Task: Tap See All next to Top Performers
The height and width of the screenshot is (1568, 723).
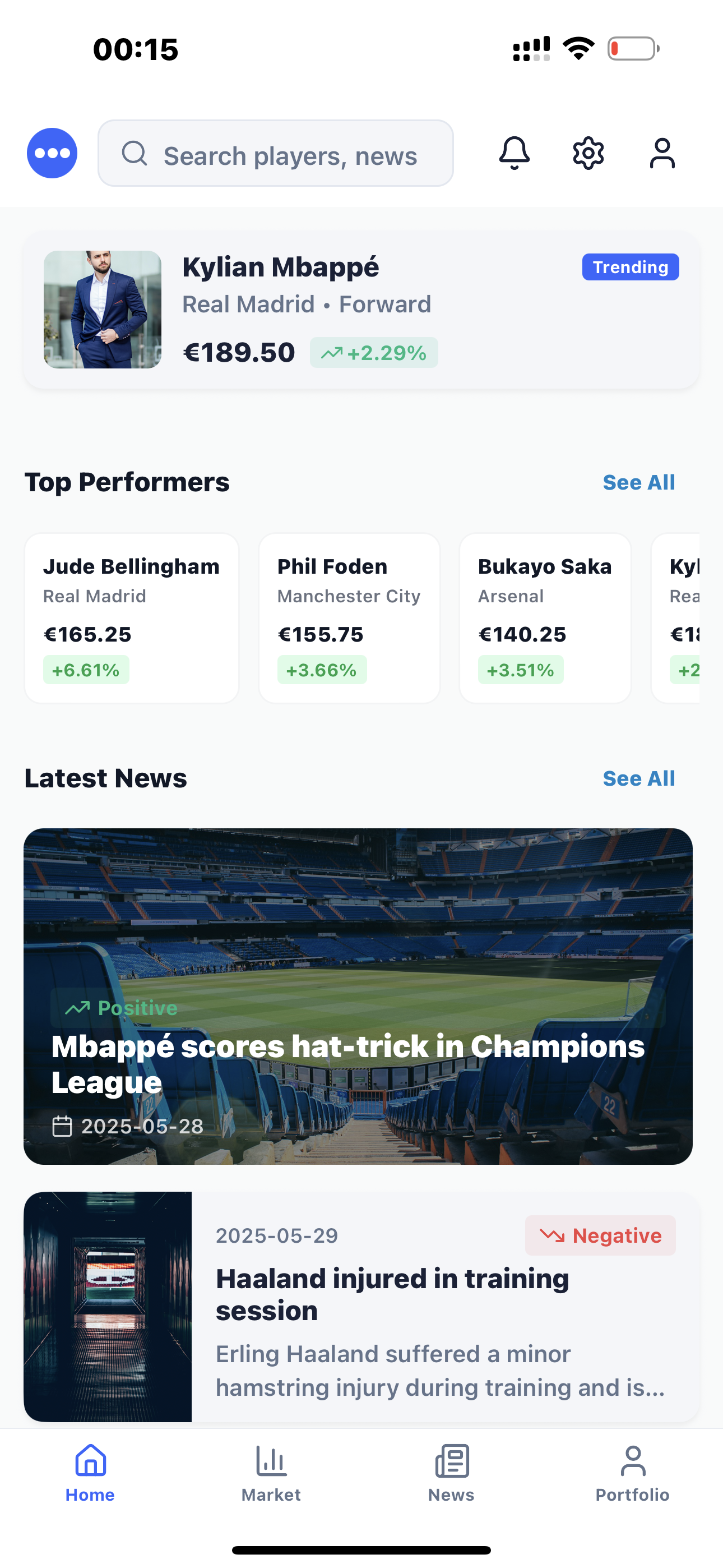Action: tap(639, 482)
